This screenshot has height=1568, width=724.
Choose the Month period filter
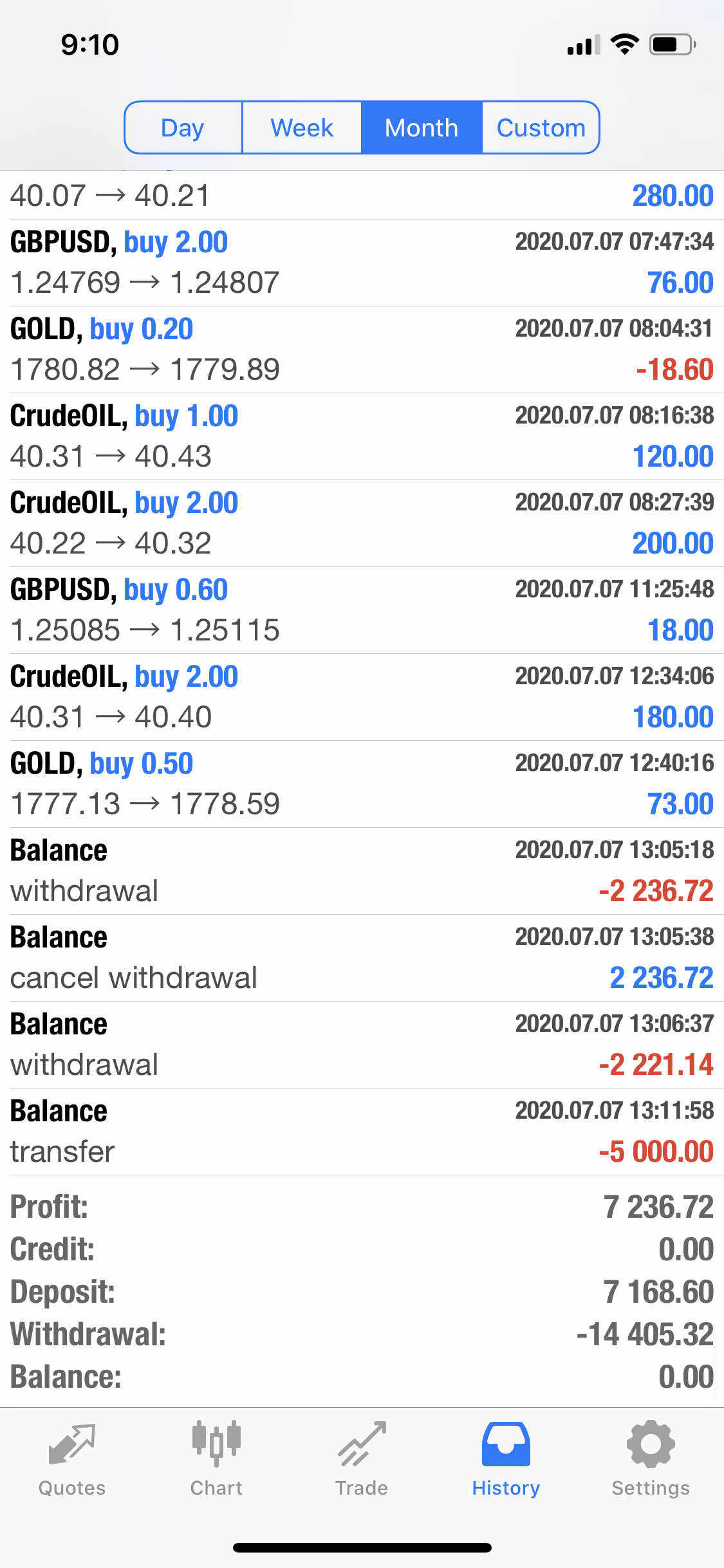[x=422, y=127]
